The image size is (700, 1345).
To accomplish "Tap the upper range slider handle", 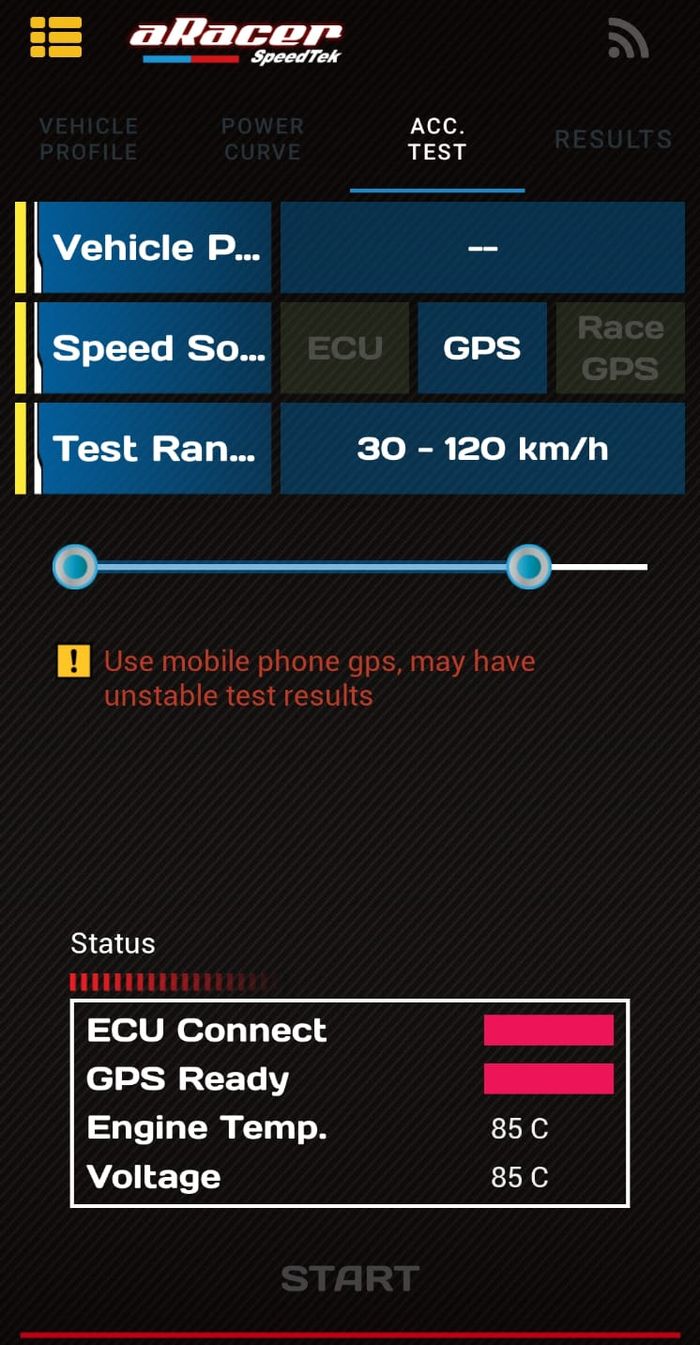I will (x=528, y=567).
